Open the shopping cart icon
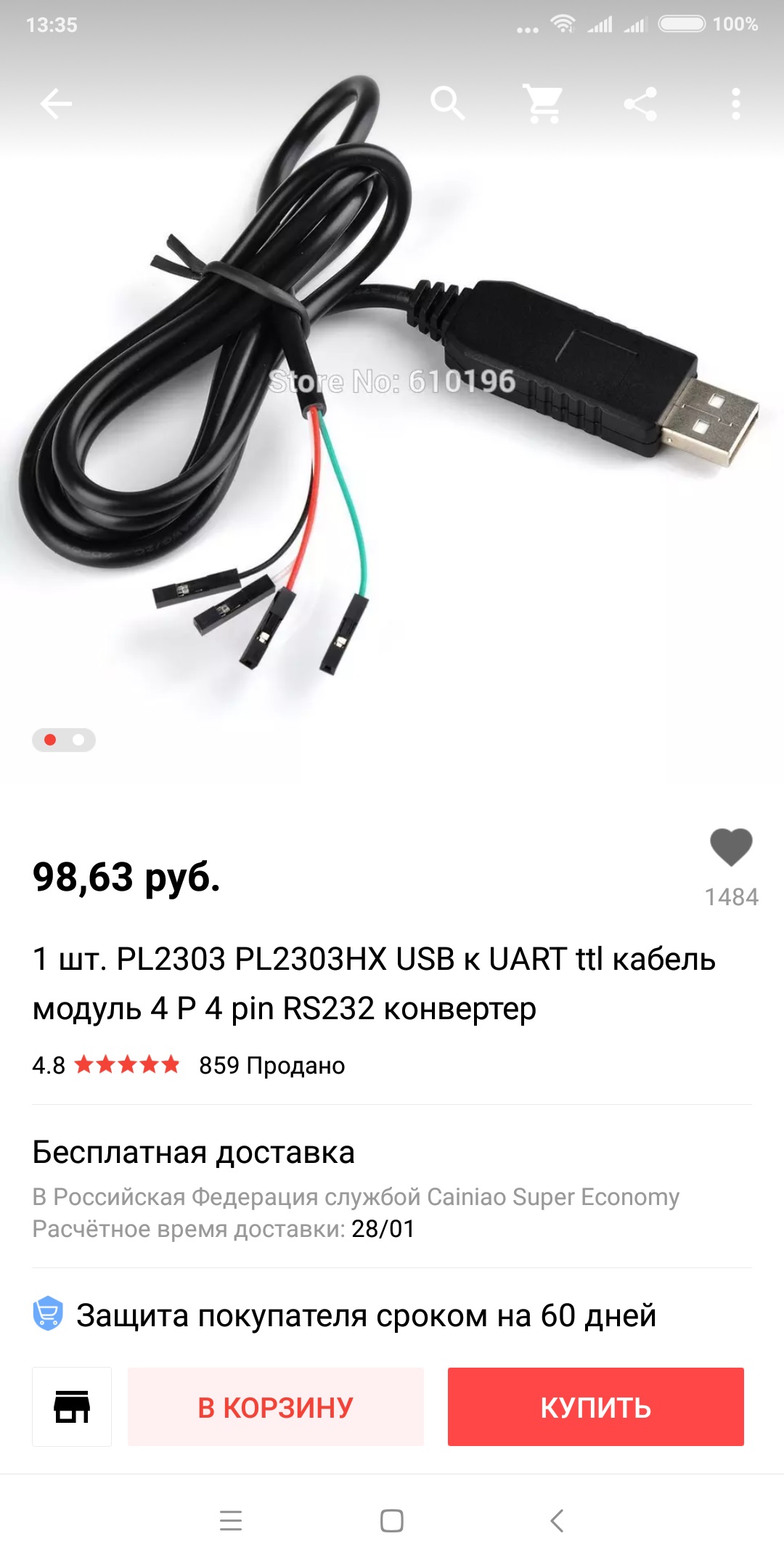Screen dimensions: 784x1568 [543, 103]
